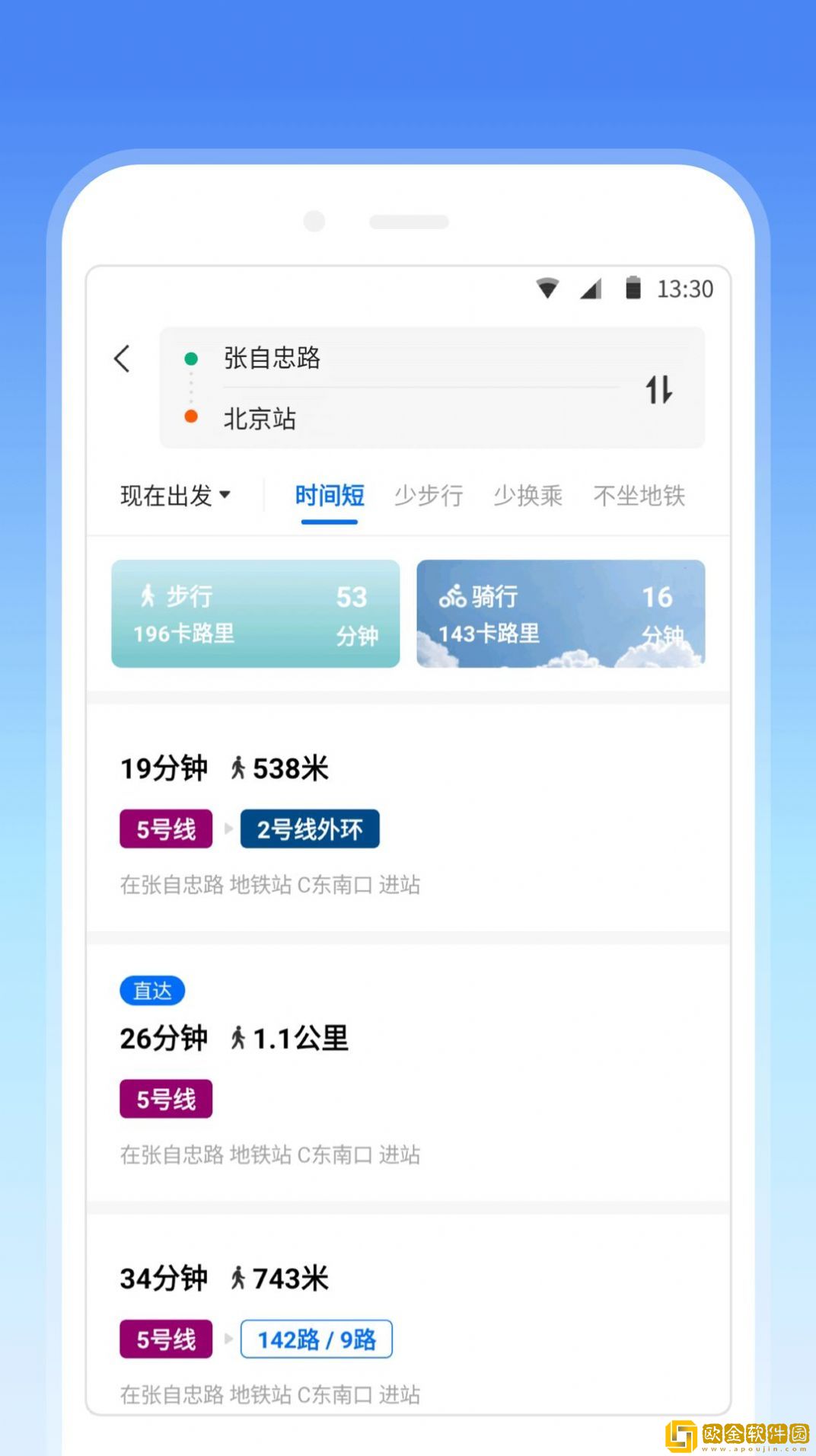Keep 时间短 tab selected
Viewport: 816px width, 1456px height.
pyautogui.click(x=330, y=495)
